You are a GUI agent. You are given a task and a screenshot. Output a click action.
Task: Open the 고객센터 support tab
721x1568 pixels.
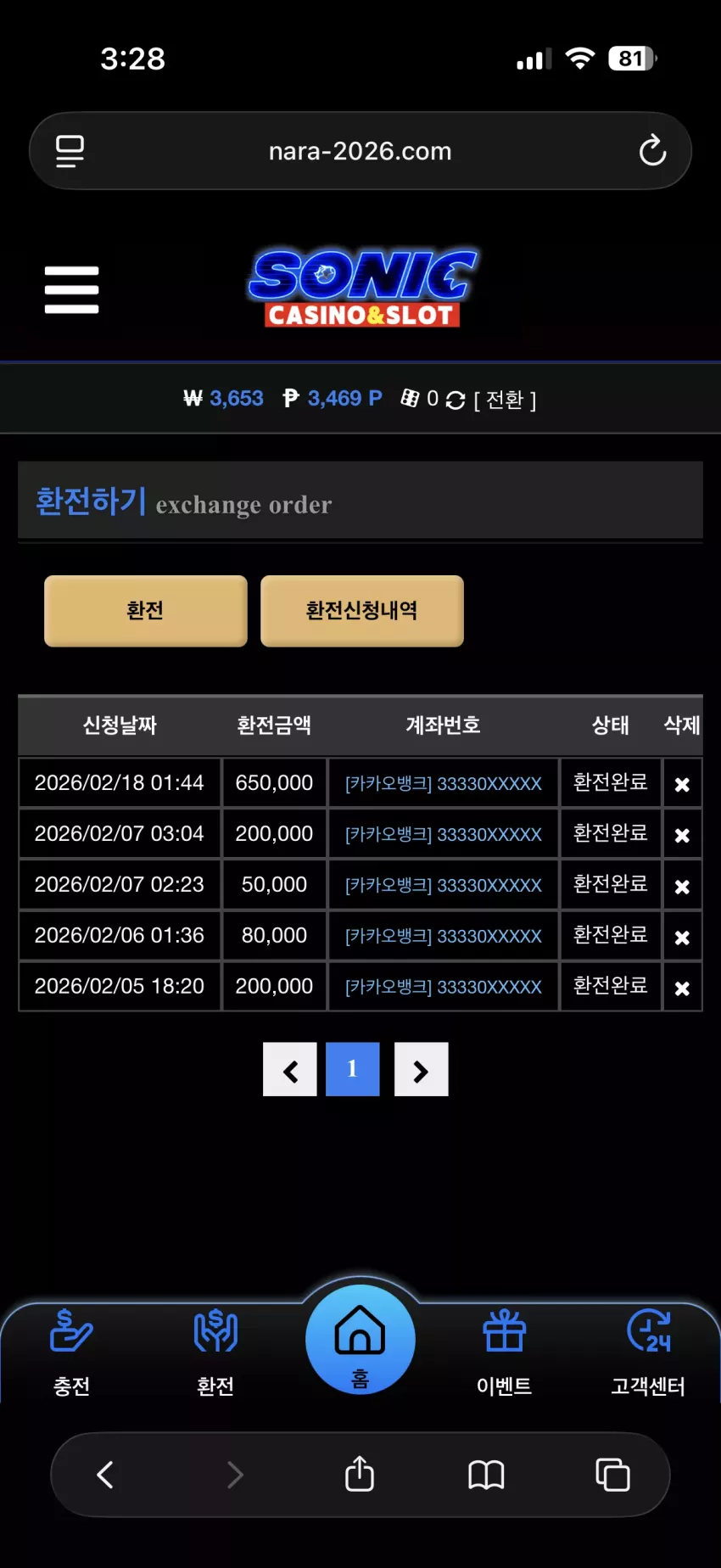649,1352
